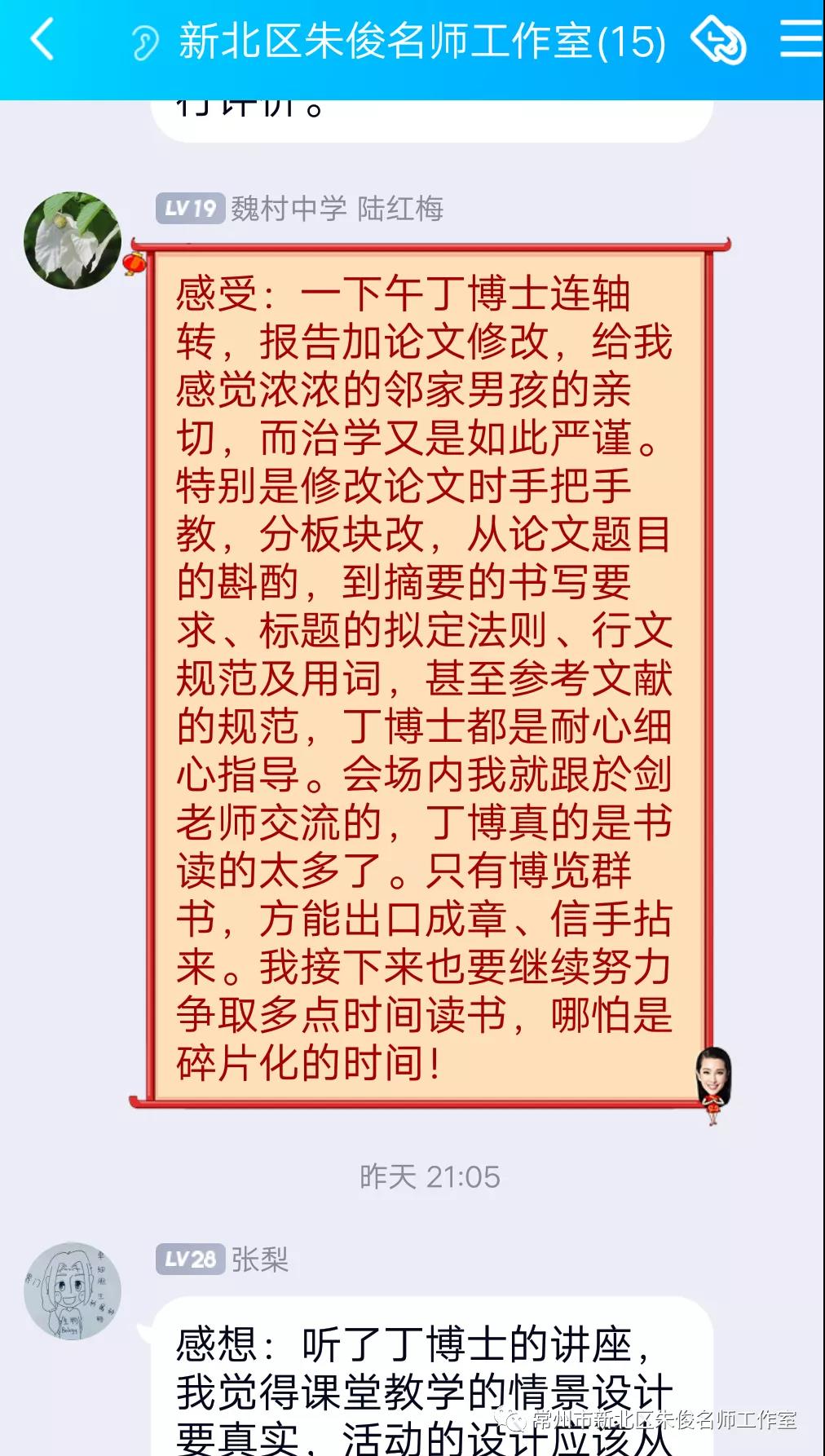Open 张梨's profile avatar

pos(72,1291)
